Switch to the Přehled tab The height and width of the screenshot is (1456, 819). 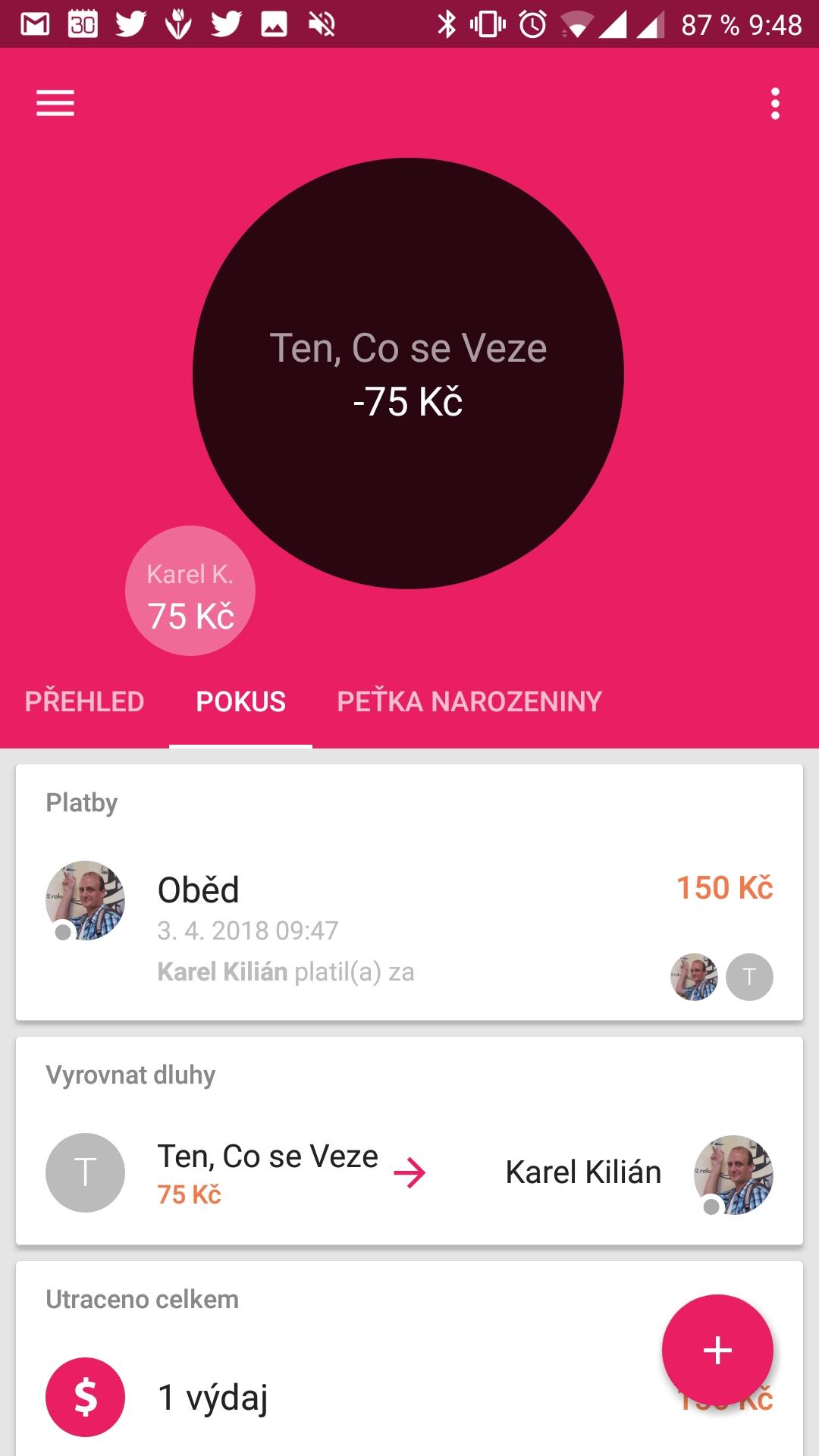click(x=84, y=701)
